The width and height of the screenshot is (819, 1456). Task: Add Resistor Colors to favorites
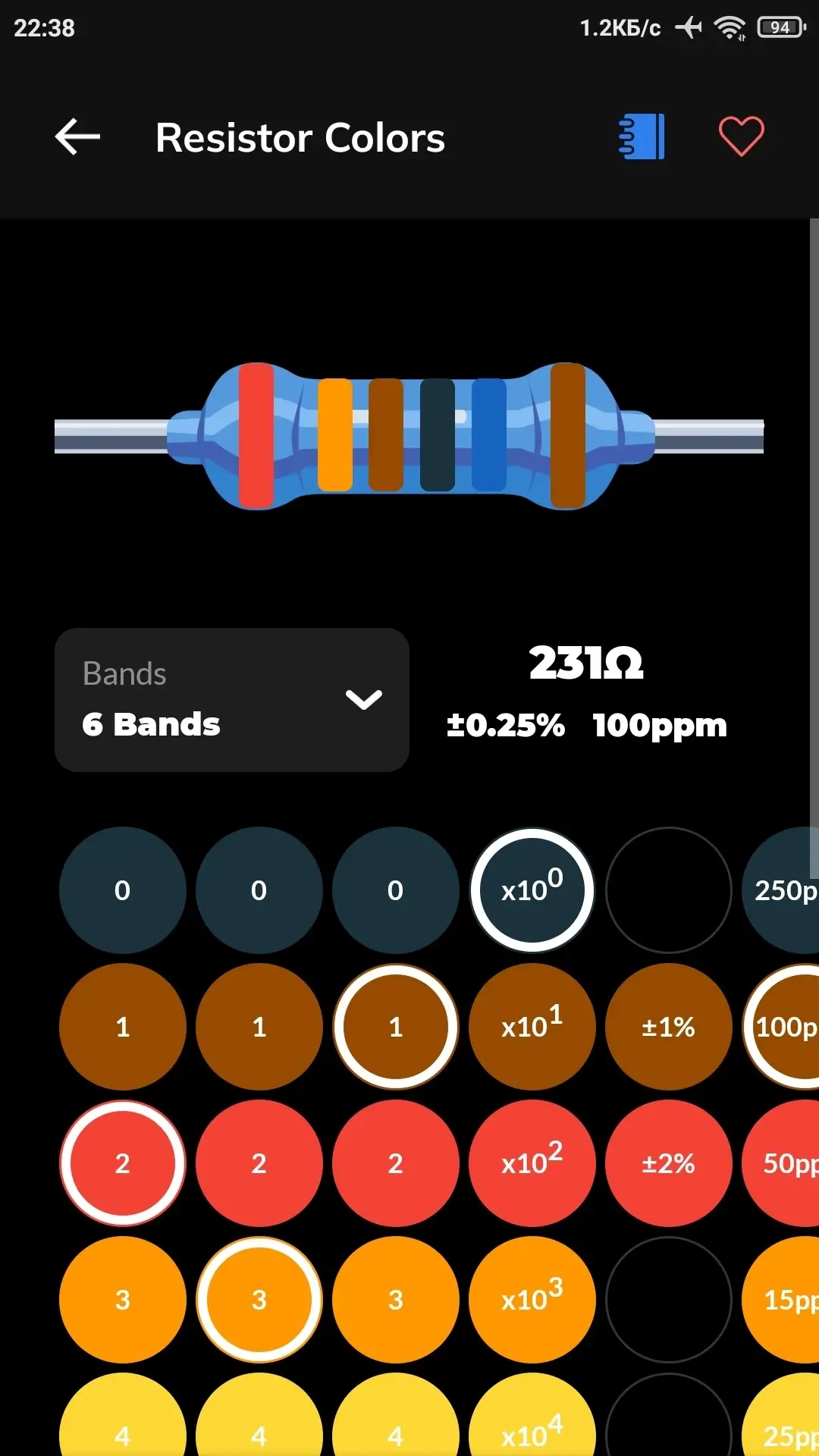pos(741,137)
